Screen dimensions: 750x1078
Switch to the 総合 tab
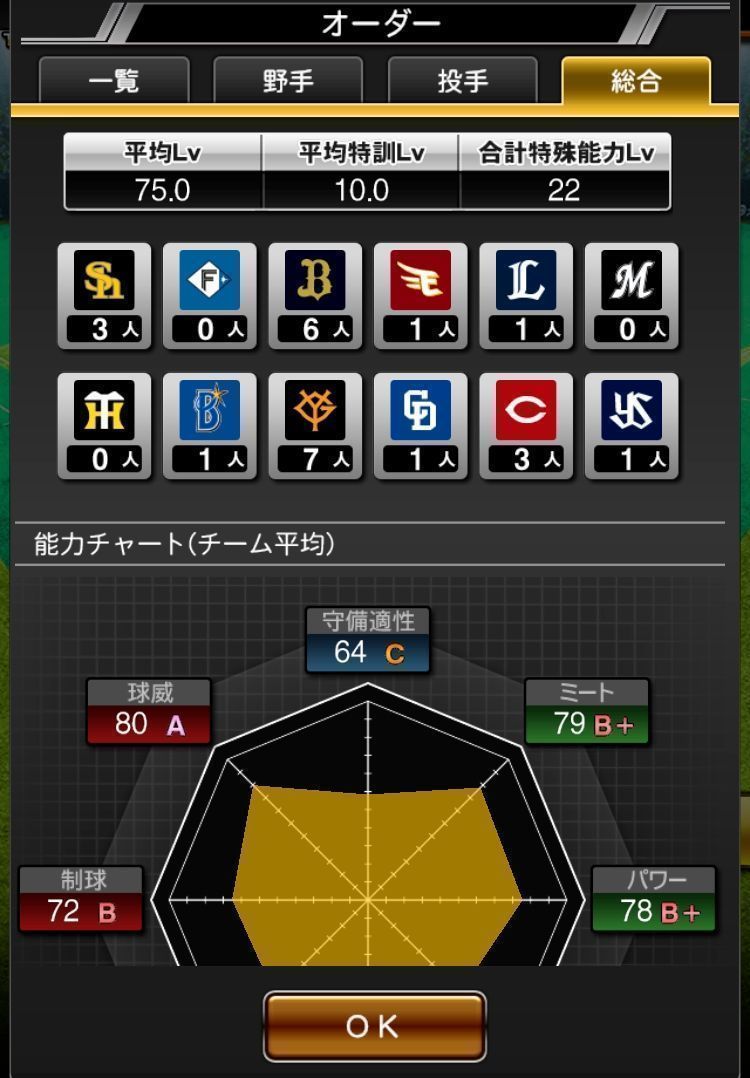(x=636, y=81)
